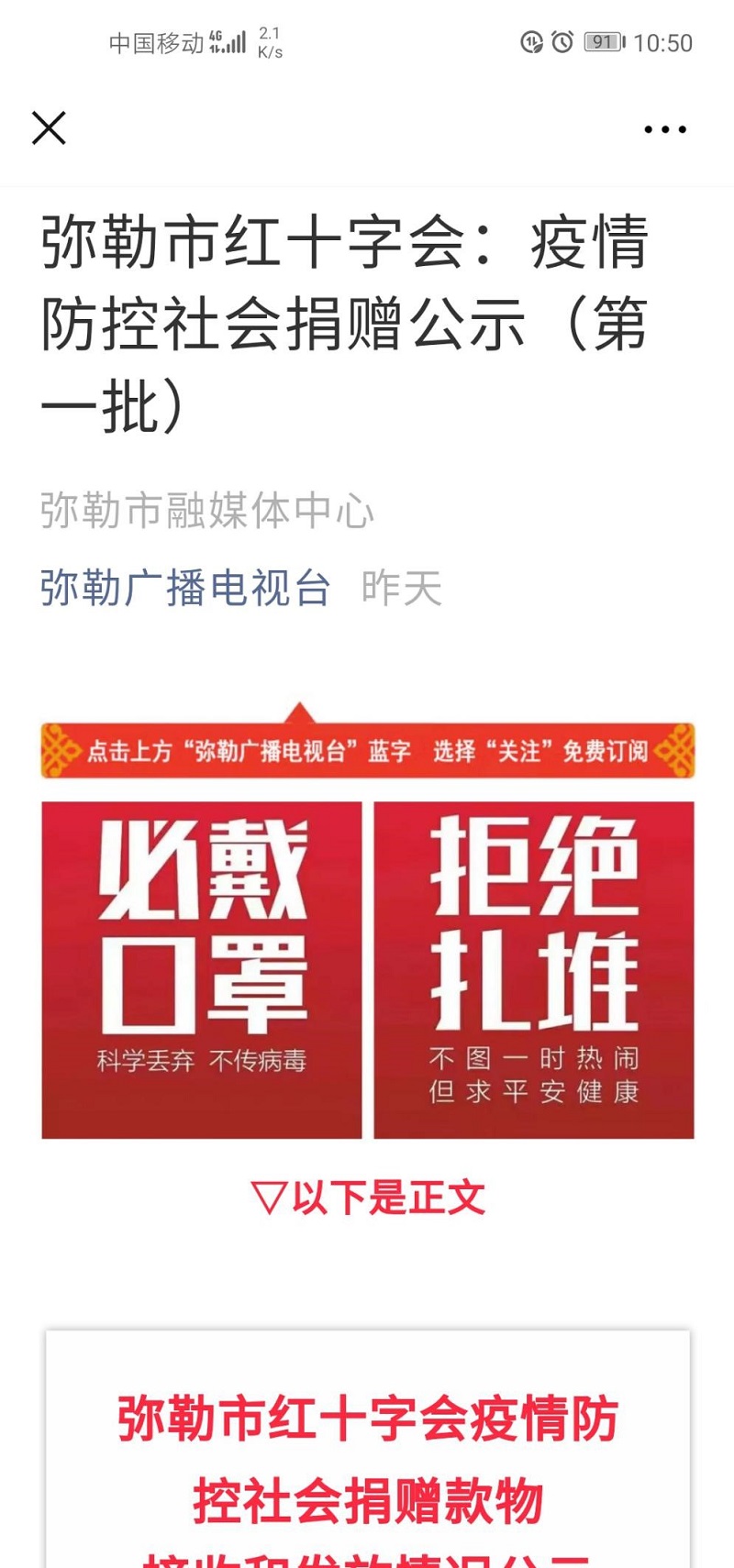Image resolution: width=734 pixels, height=1568 pixels.
Task: Open the three-dot more options menu
Action: [665, 129]
